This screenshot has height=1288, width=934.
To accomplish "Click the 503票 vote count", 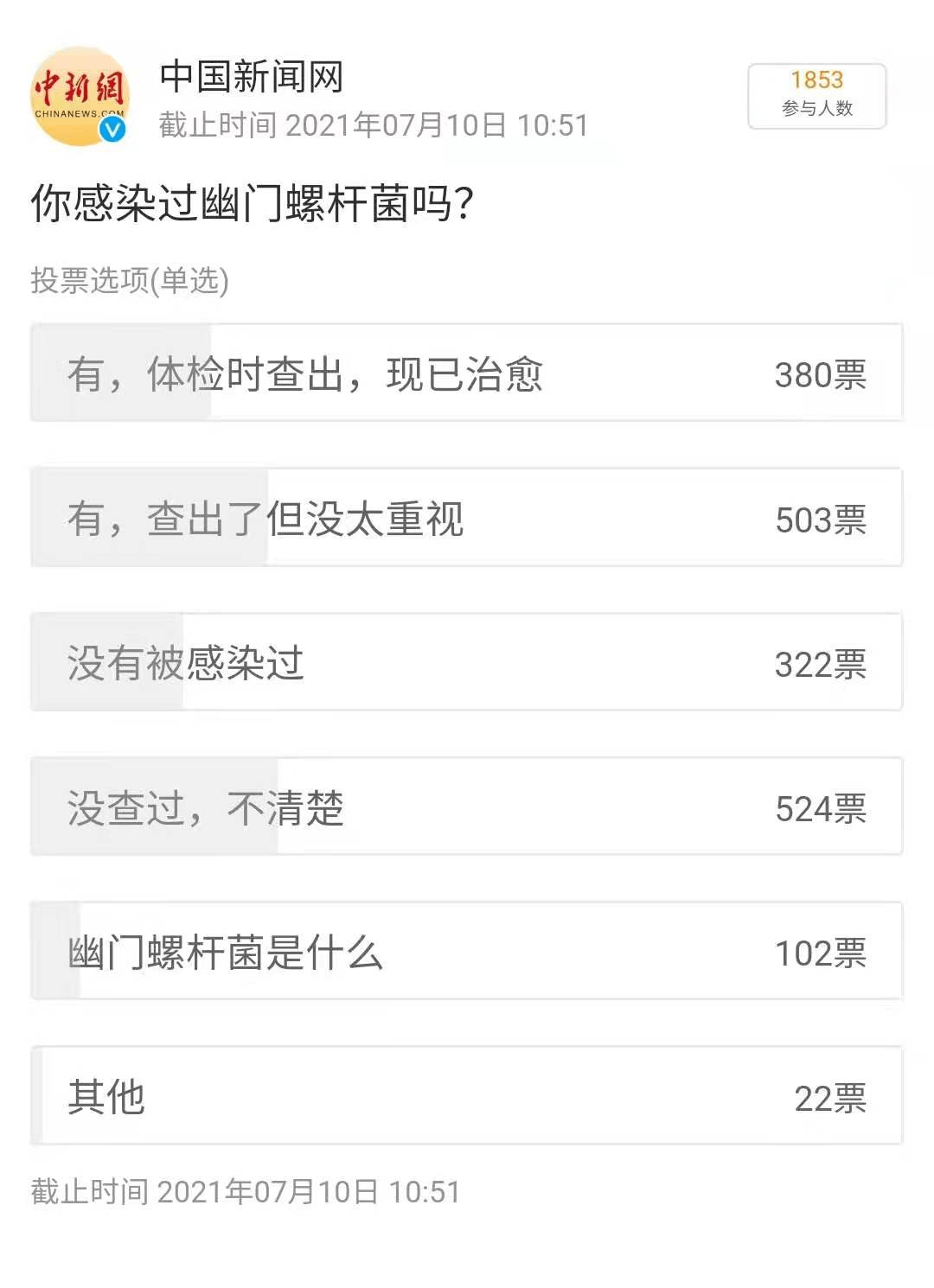I will pyautogui.click(x=821, y=519).
